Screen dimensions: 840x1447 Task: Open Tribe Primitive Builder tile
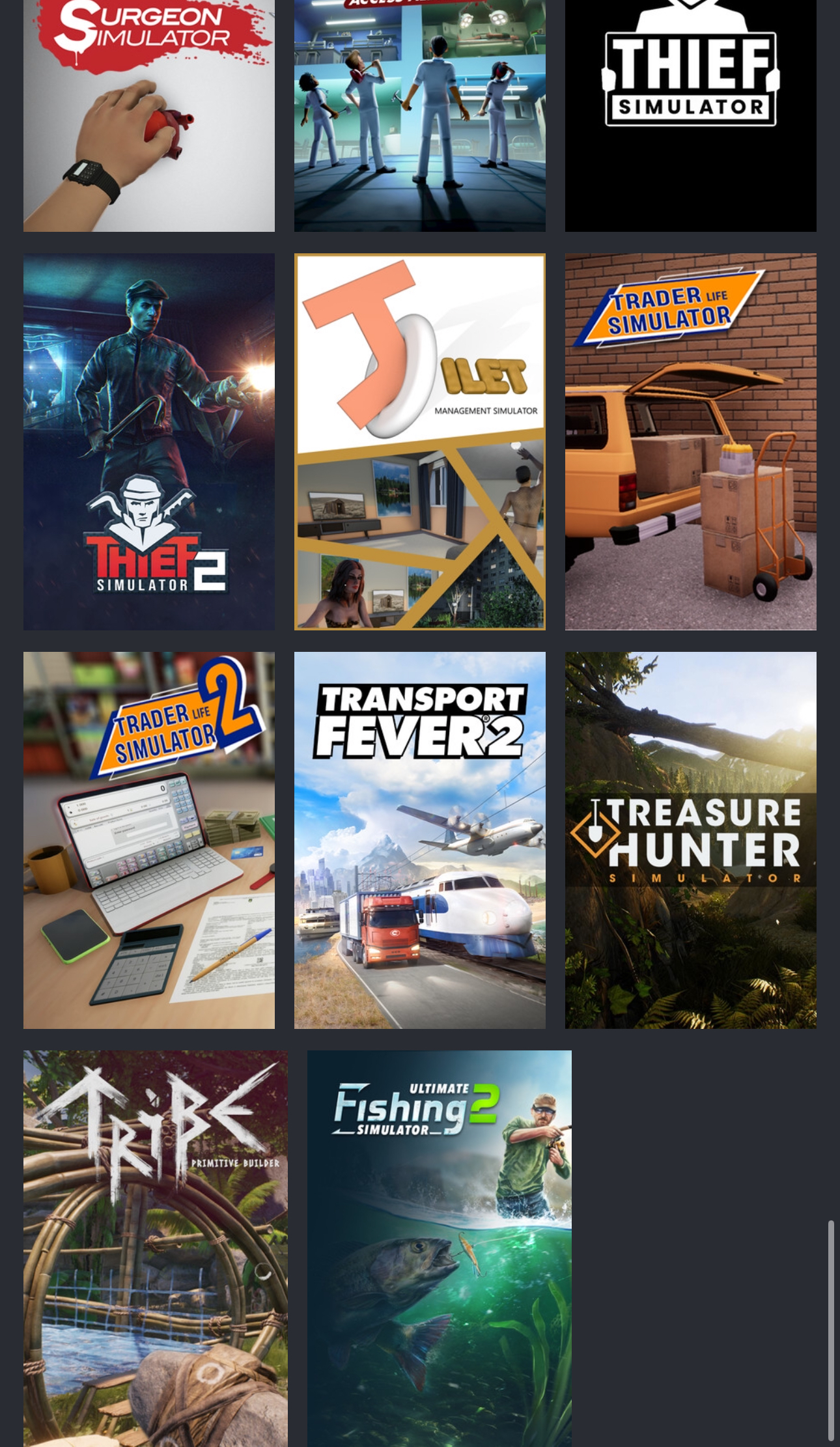[x=155, y=1247]
